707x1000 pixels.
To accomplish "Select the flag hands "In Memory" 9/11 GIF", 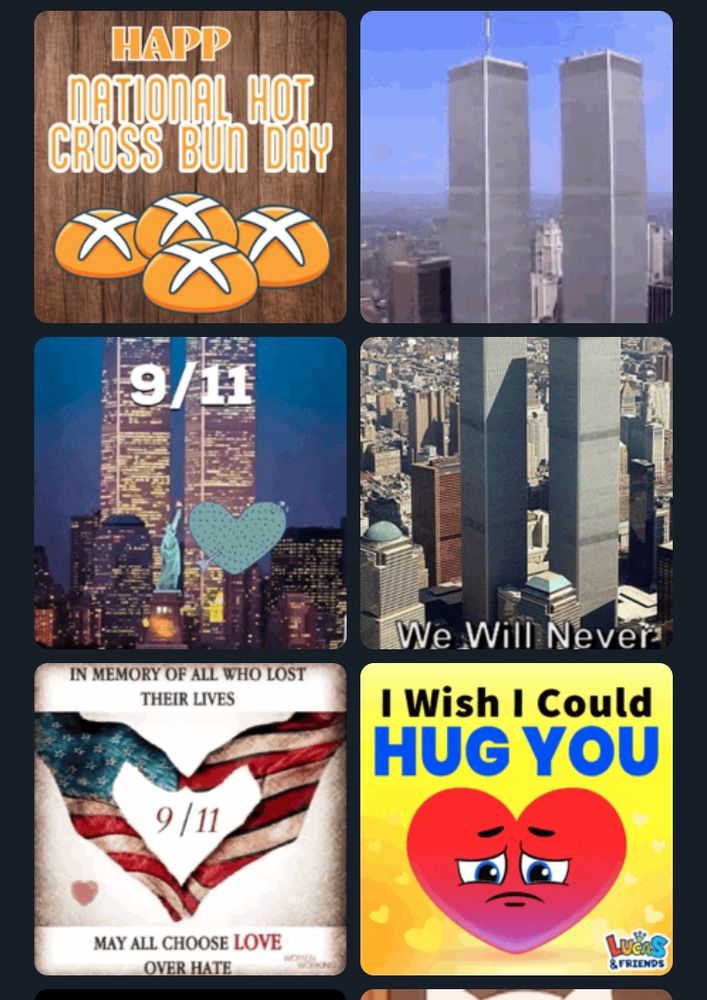I will coord(190,819).
